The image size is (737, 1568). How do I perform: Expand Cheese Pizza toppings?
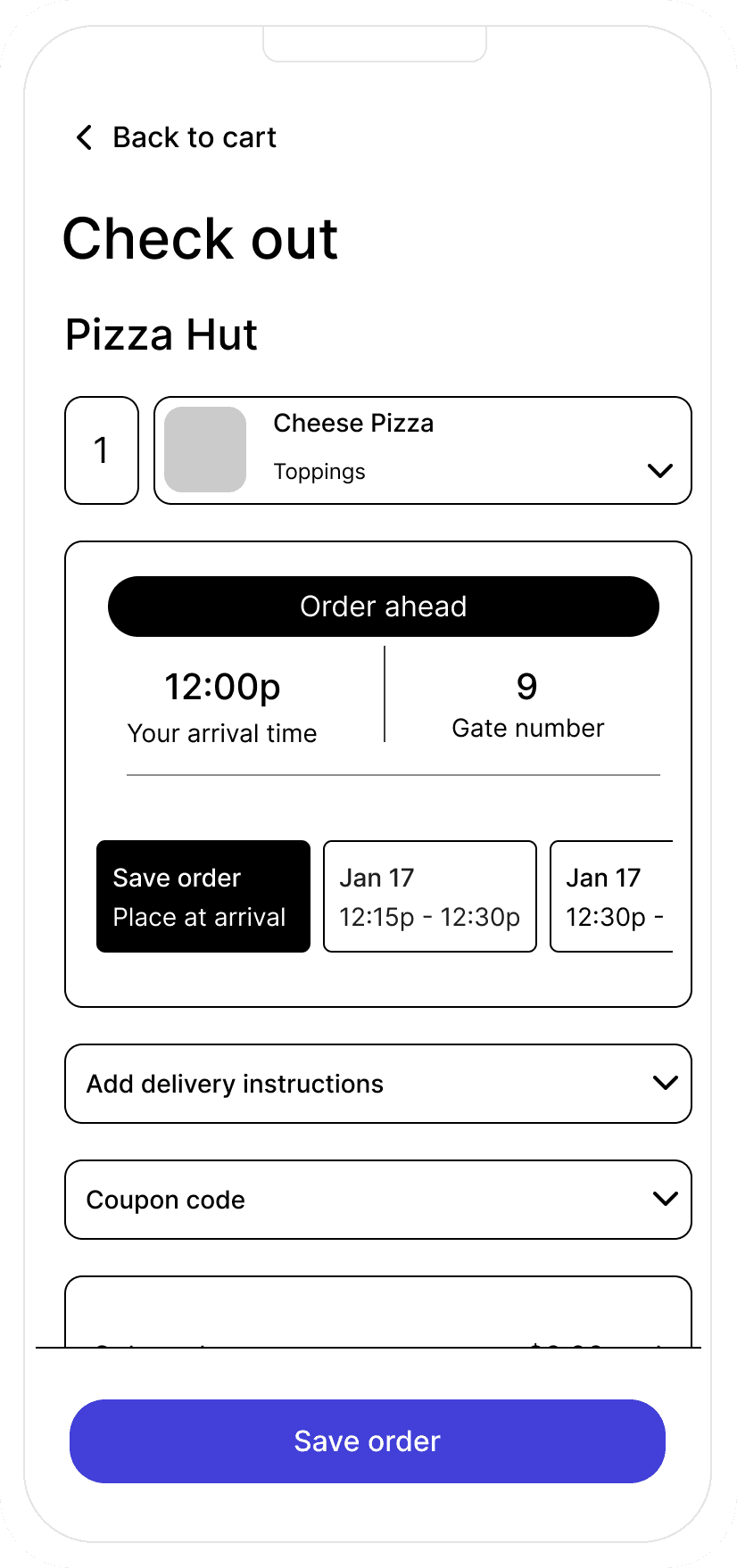click(659, 470)
